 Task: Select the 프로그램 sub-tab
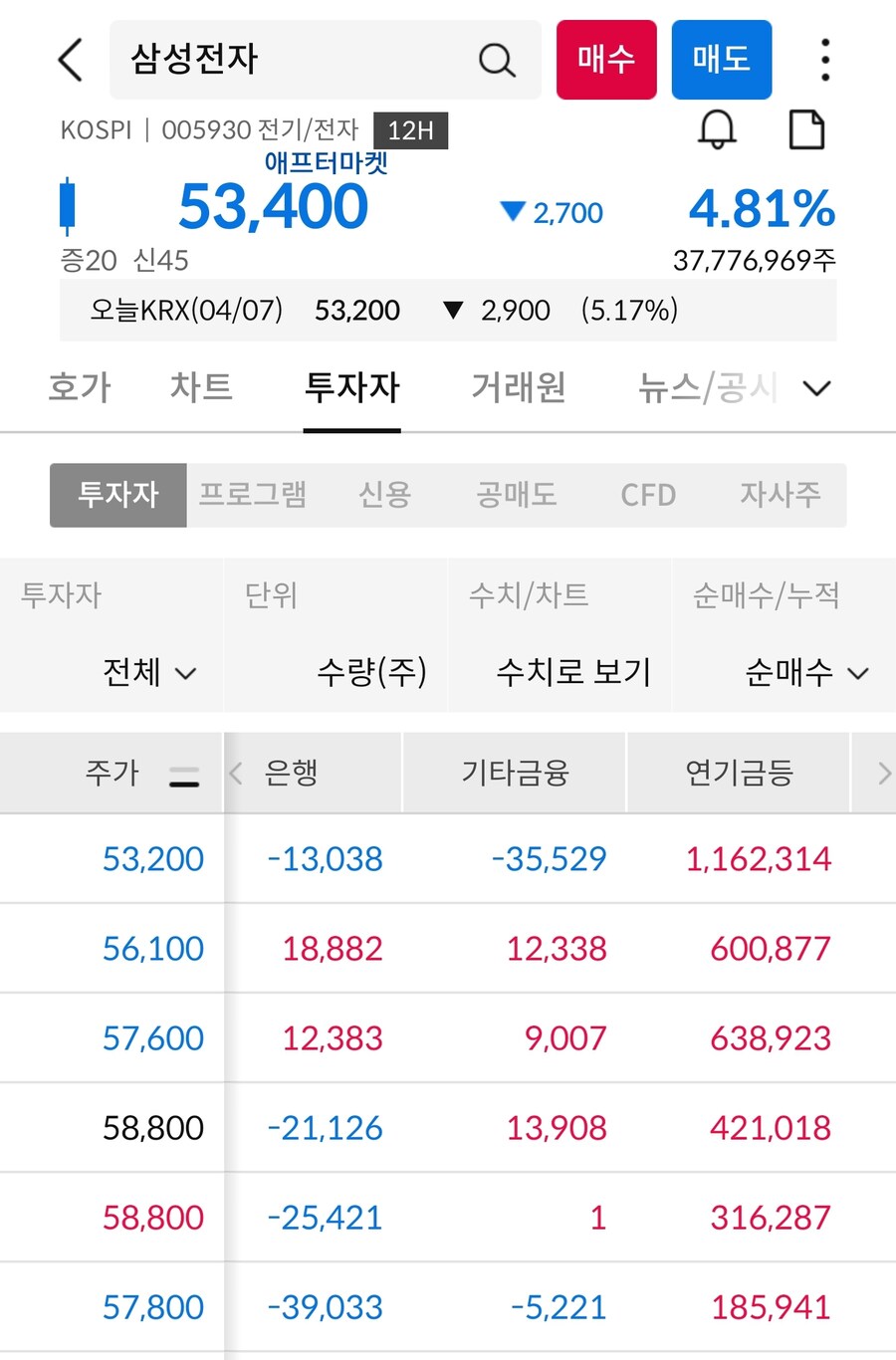pos(252,495)
